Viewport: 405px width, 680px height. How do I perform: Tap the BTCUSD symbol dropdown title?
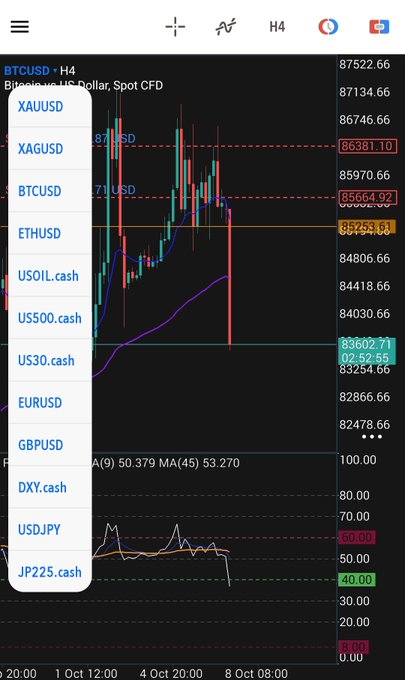point(30,70)
